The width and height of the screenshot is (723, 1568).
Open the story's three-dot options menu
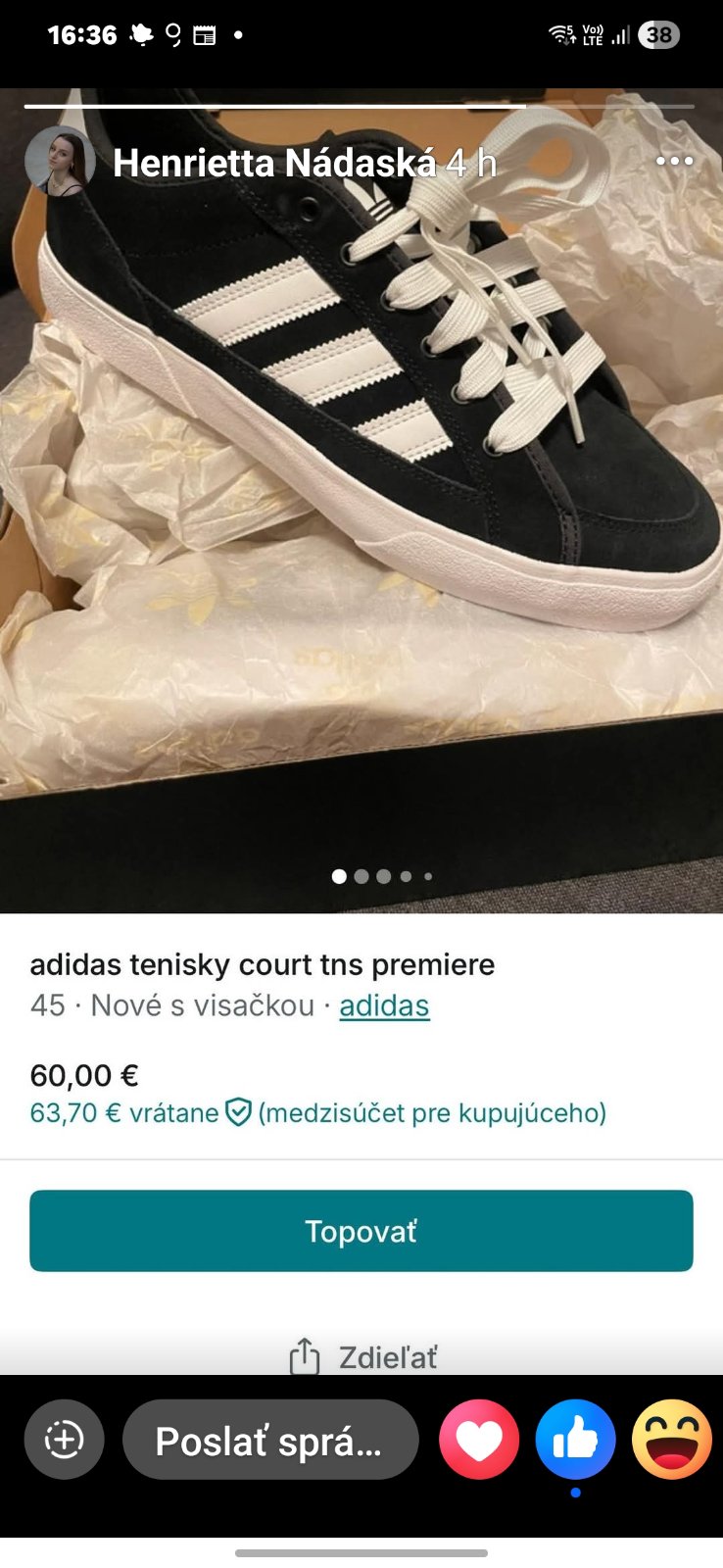pyautogui.click(x=674, y=161)
